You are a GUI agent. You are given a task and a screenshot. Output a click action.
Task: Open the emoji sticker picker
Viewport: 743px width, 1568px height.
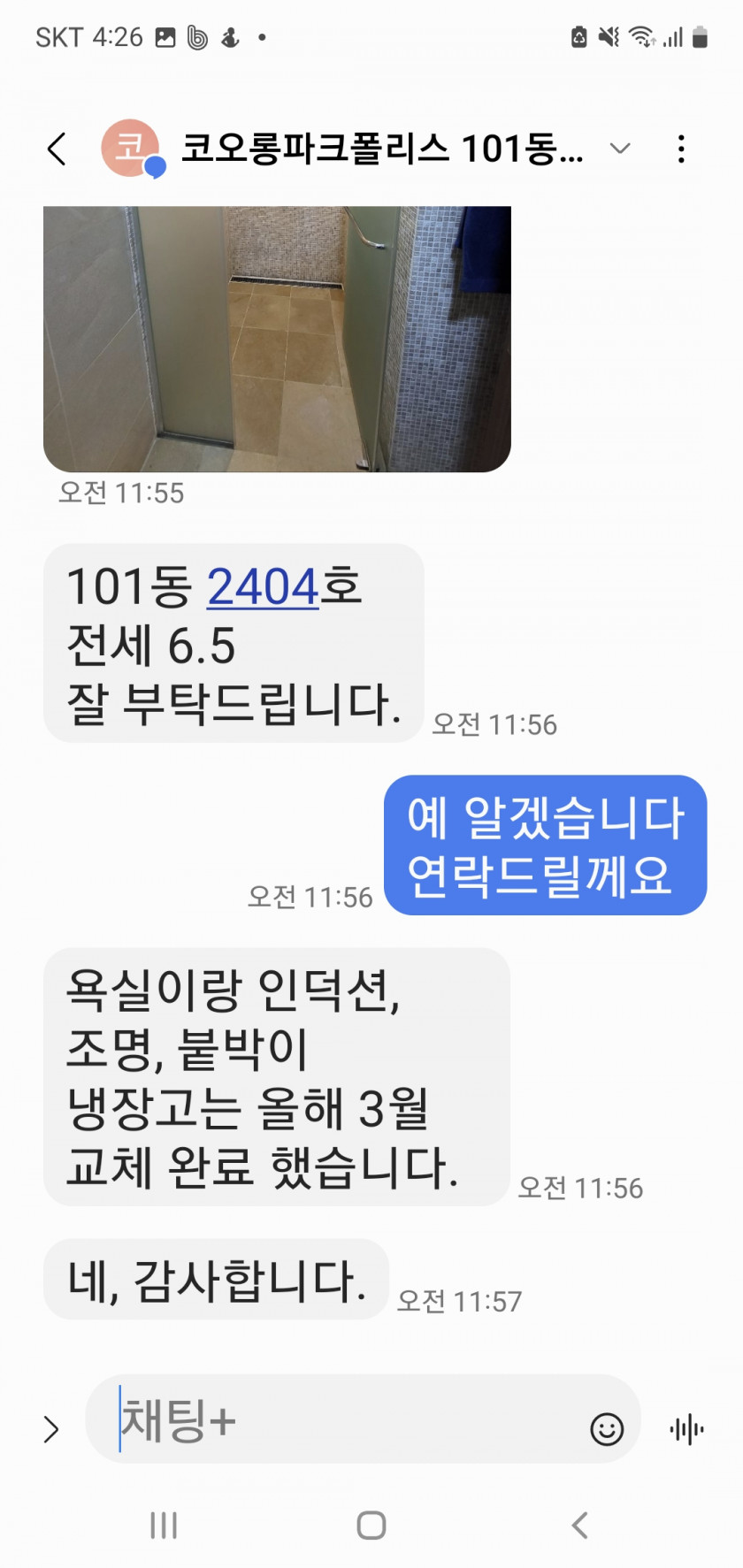point(607,1429)
